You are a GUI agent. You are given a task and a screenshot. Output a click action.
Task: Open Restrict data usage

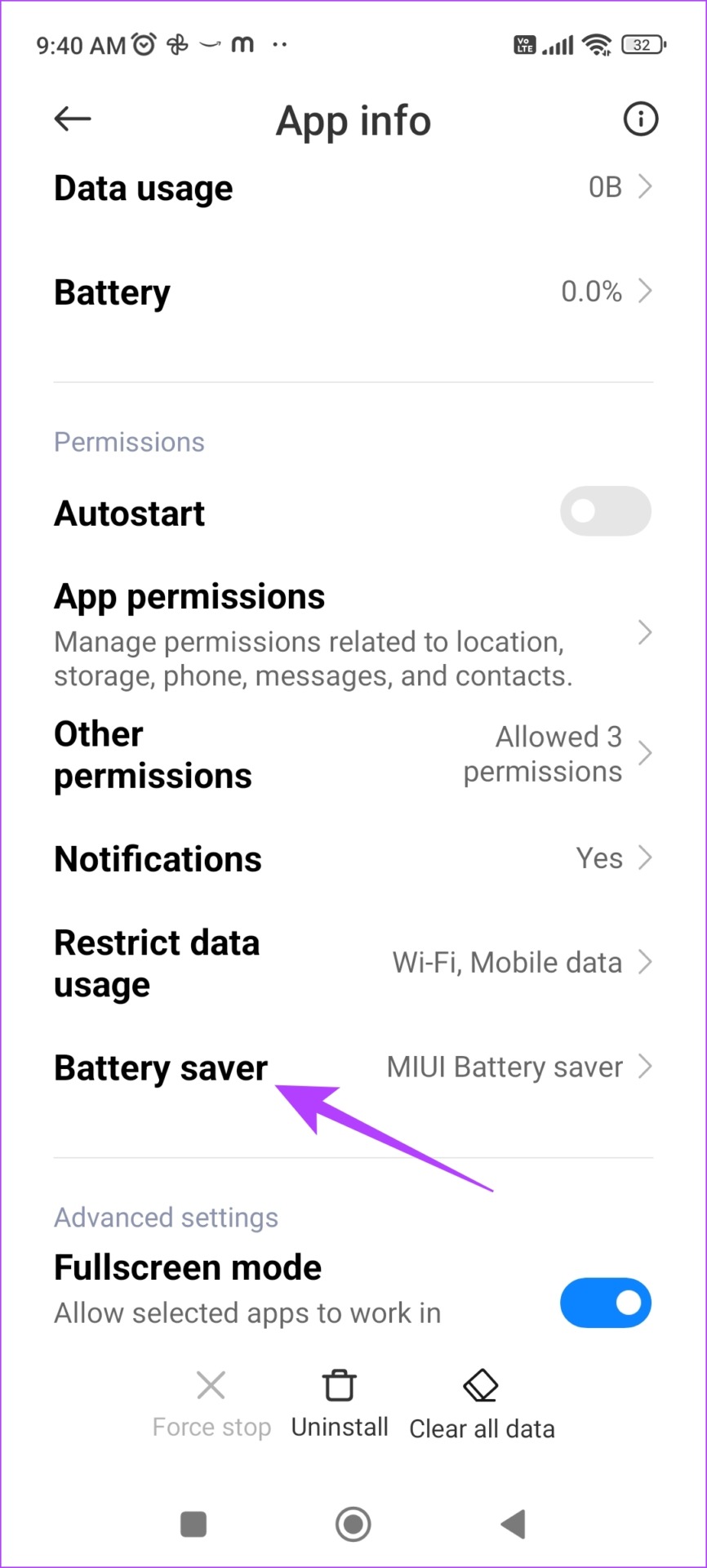(x=353, y=963)
